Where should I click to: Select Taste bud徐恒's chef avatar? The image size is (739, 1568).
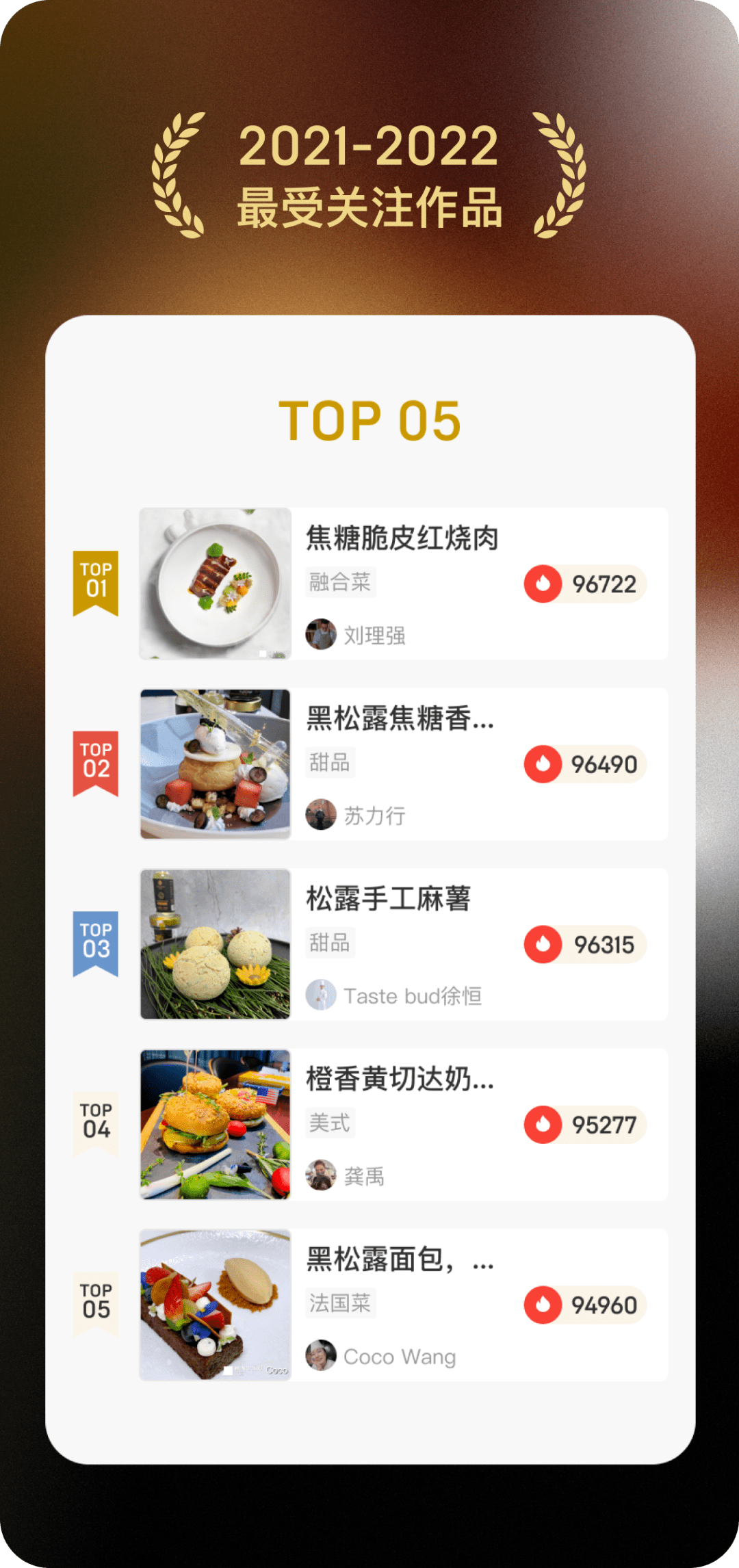[x=322, y=996]
